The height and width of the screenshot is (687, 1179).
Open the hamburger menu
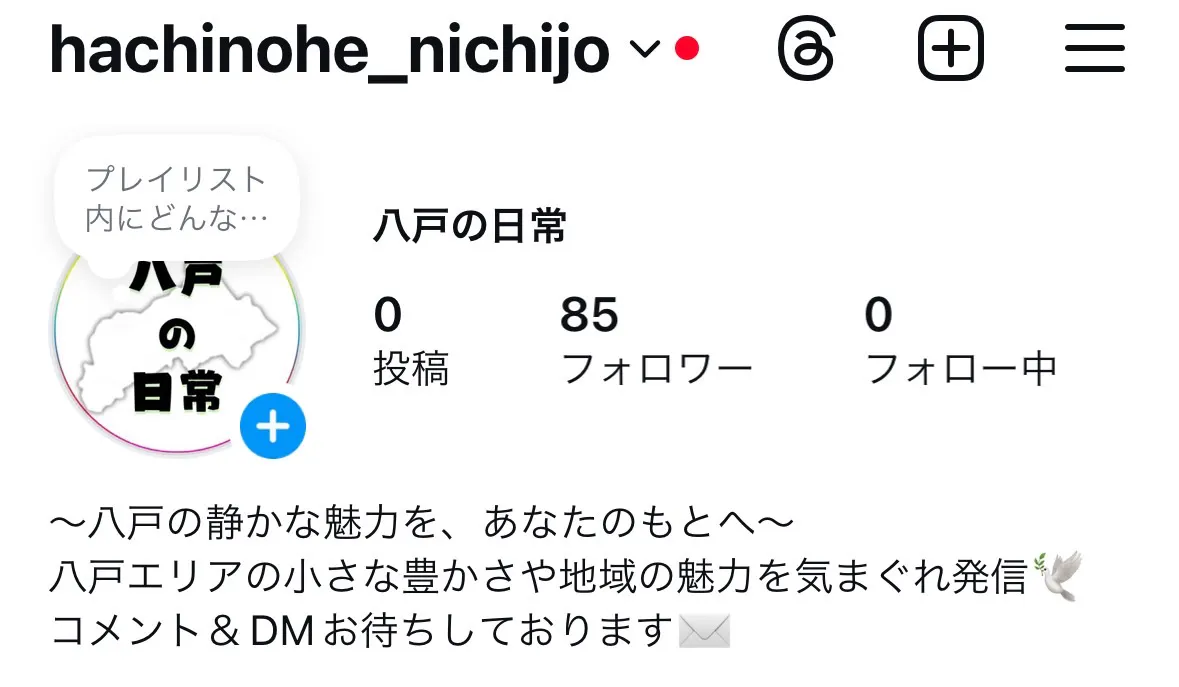pos(1095,49)
